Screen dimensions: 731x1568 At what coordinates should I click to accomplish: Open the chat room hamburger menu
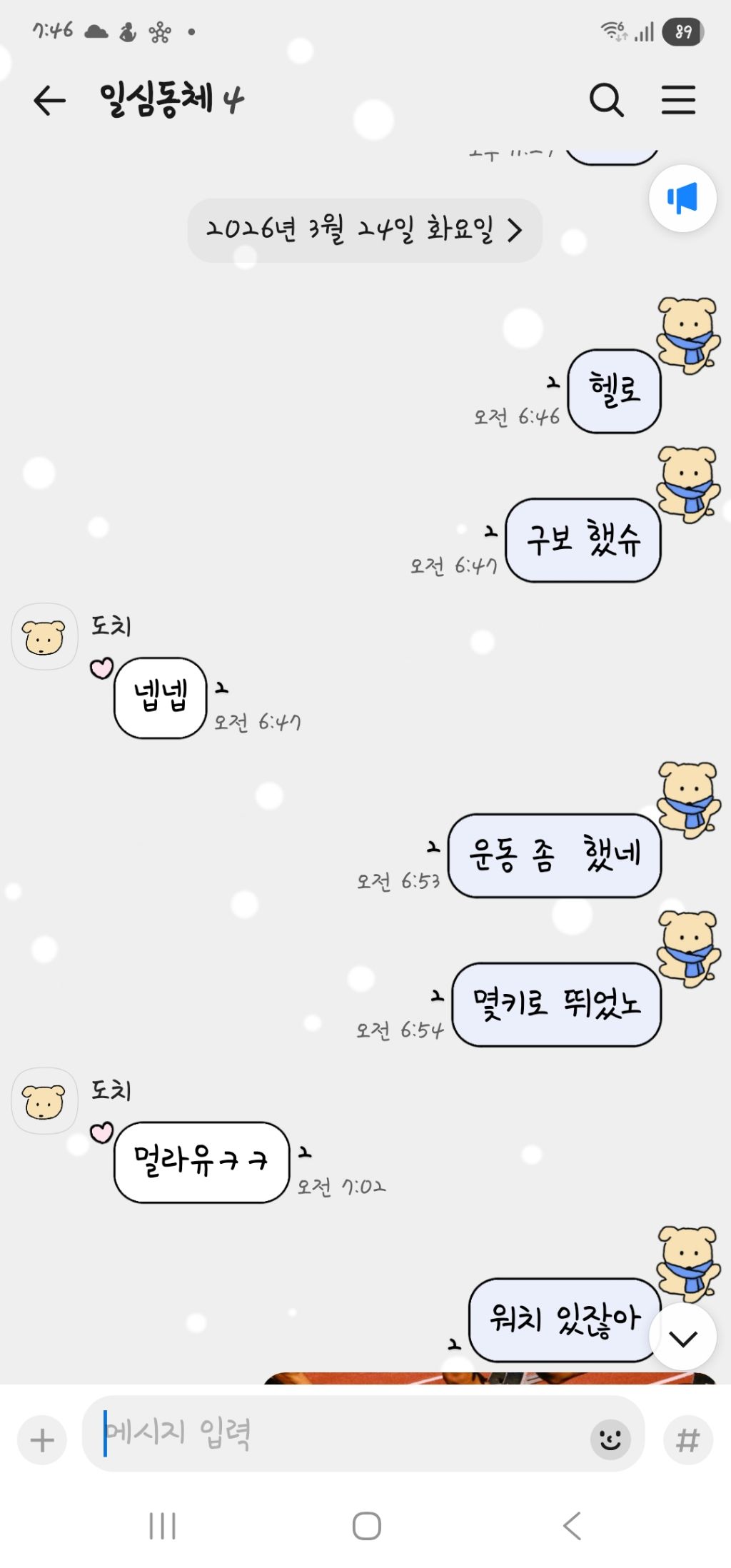[677, 100]
